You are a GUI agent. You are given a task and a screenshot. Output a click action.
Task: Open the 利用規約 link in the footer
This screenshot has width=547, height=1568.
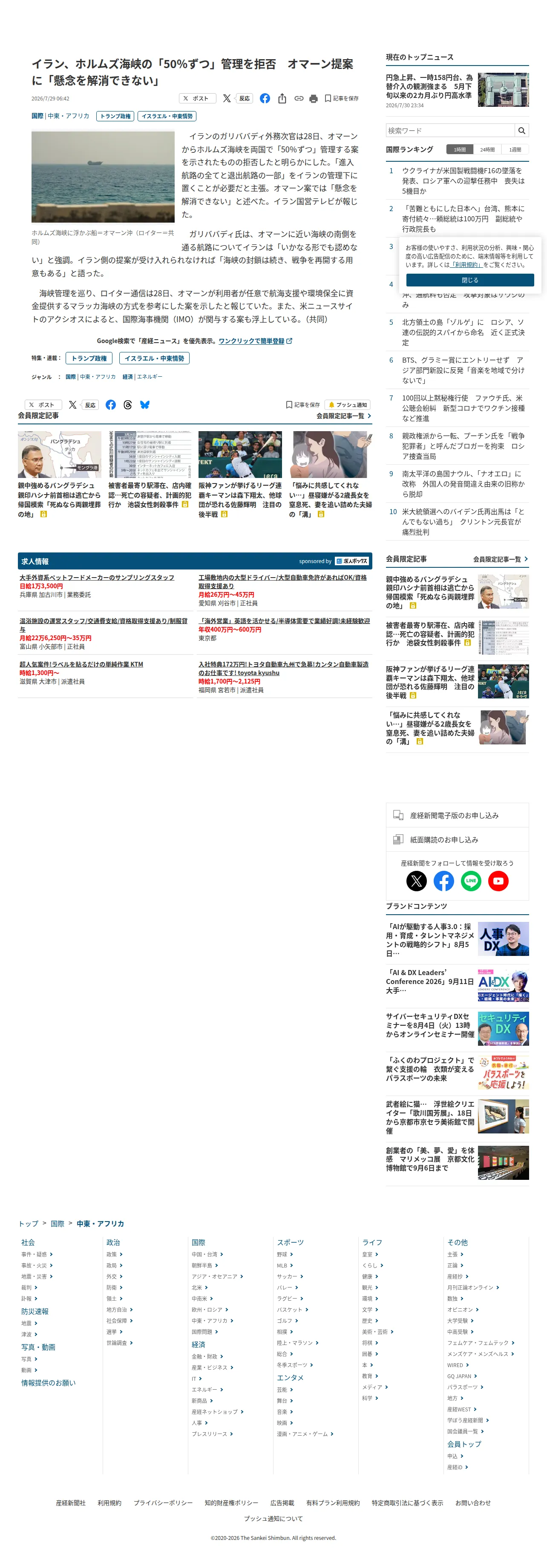click(x=109, y=1503)
